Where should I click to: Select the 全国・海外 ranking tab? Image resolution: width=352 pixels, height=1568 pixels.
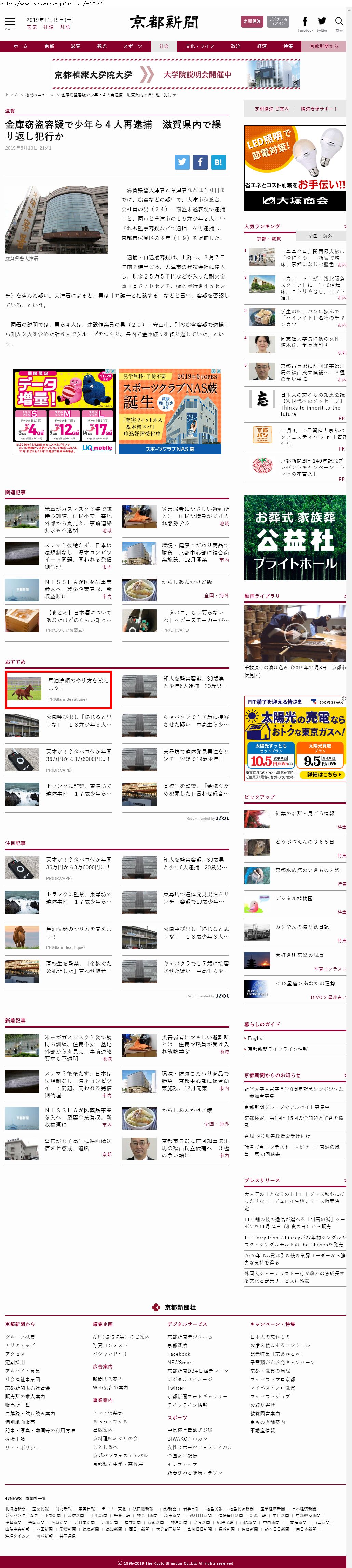pos(320,236)
